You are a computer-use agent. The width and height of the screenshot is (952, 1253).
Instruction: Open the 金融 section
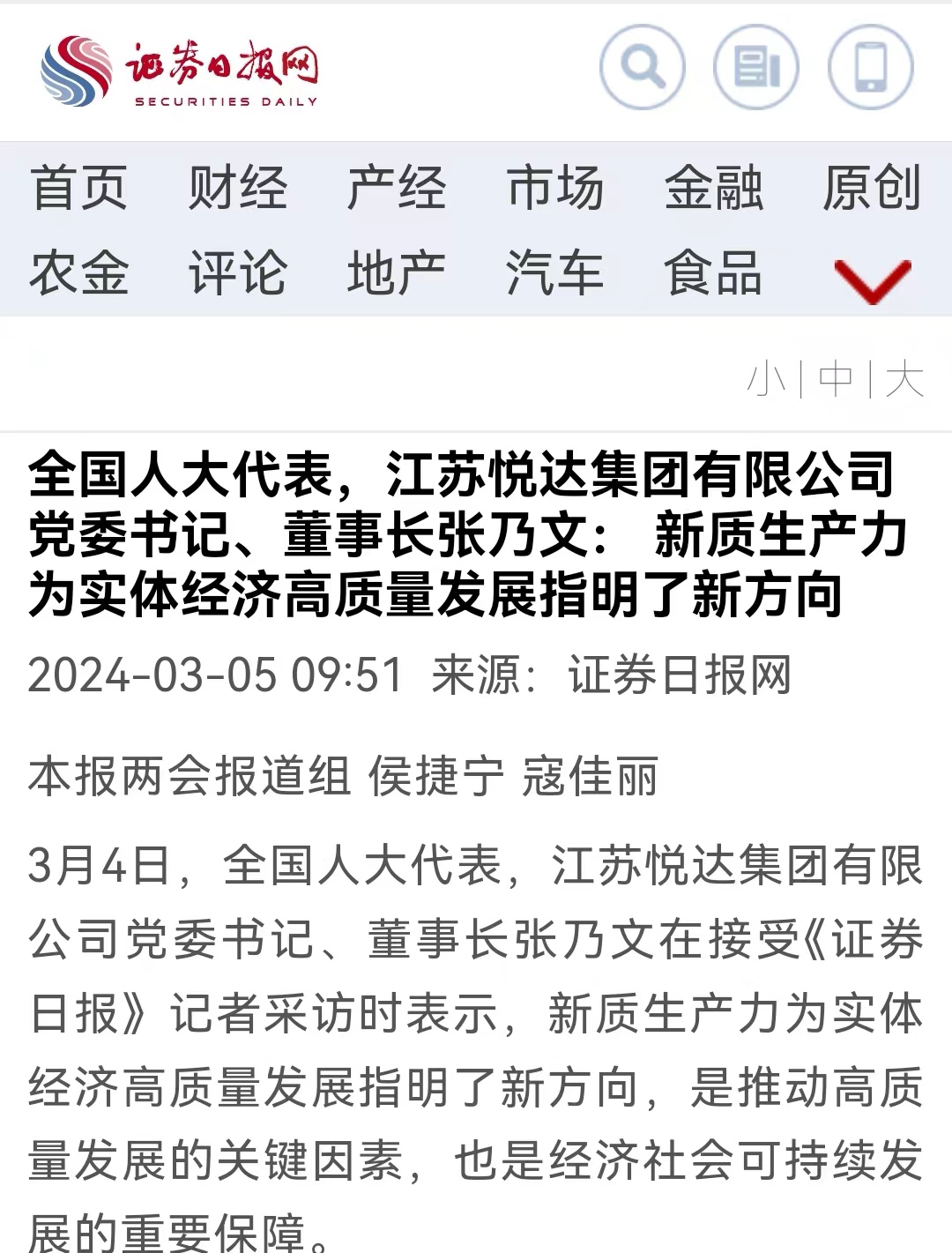tap(714, 188)
